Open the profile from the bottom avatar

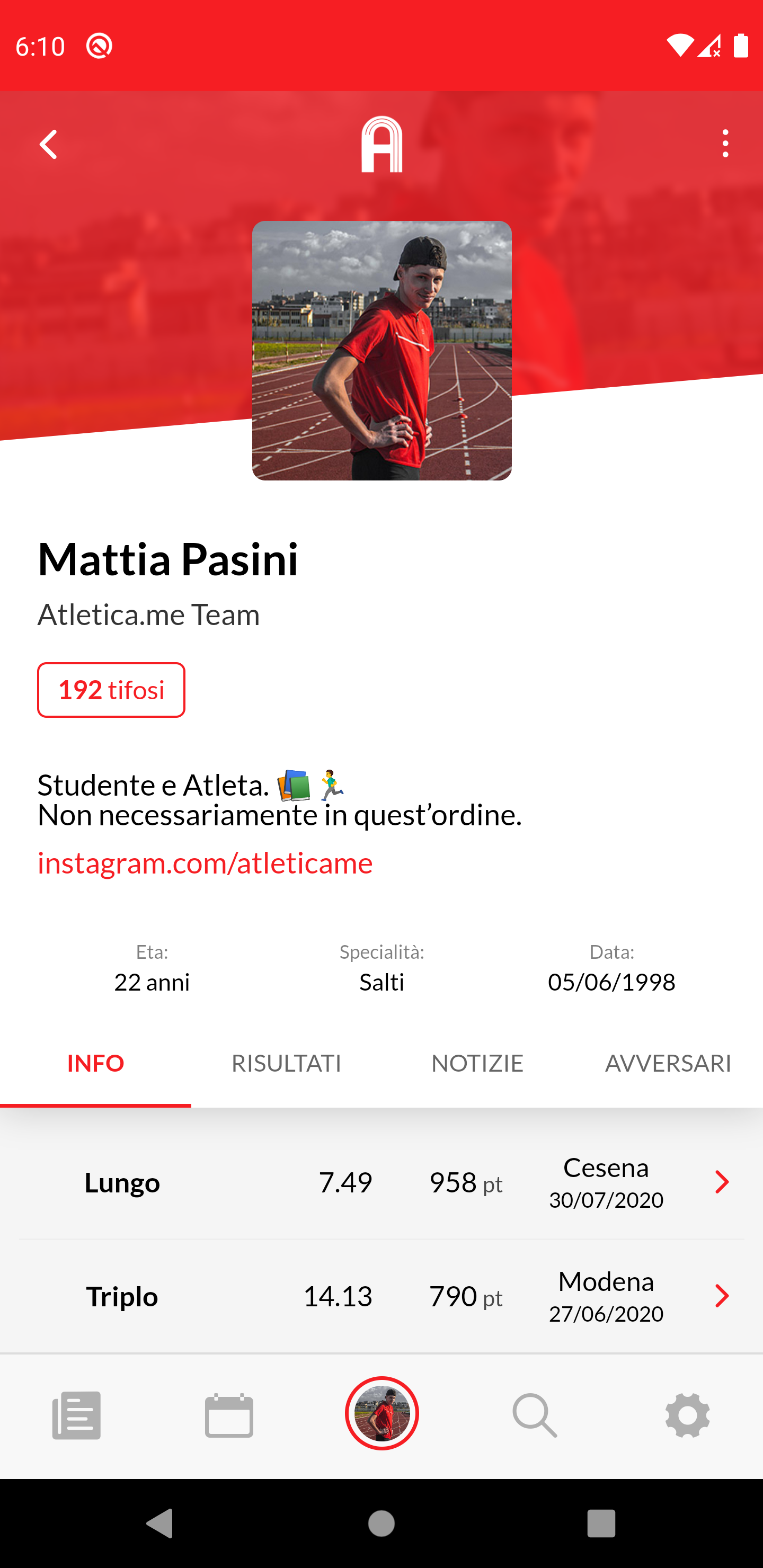click(382, 1413)
